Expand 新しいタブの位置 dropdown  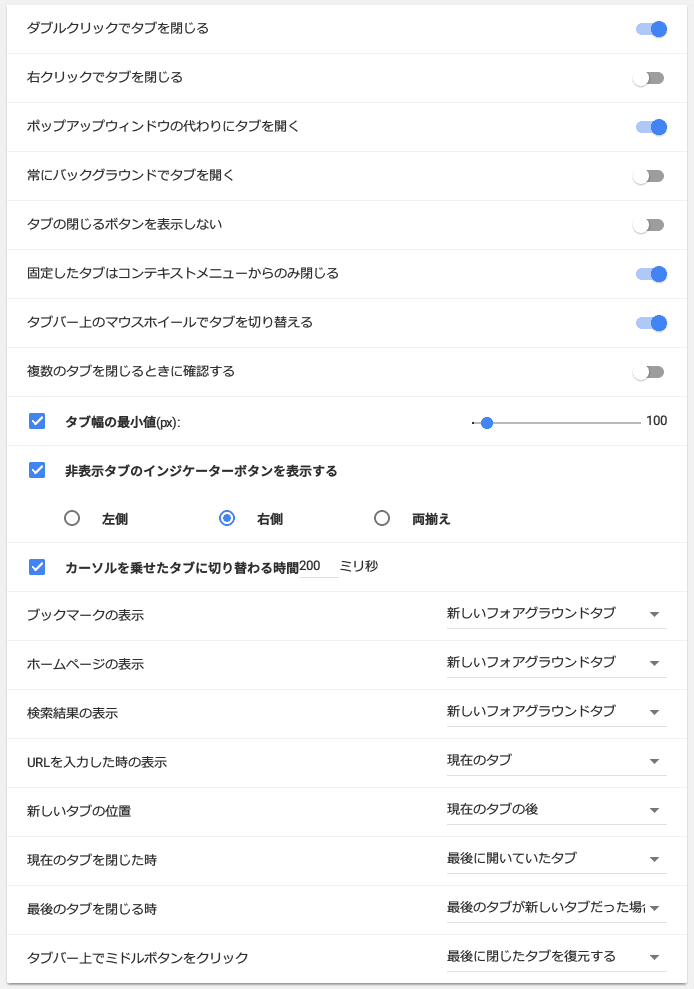click(555, 810)
